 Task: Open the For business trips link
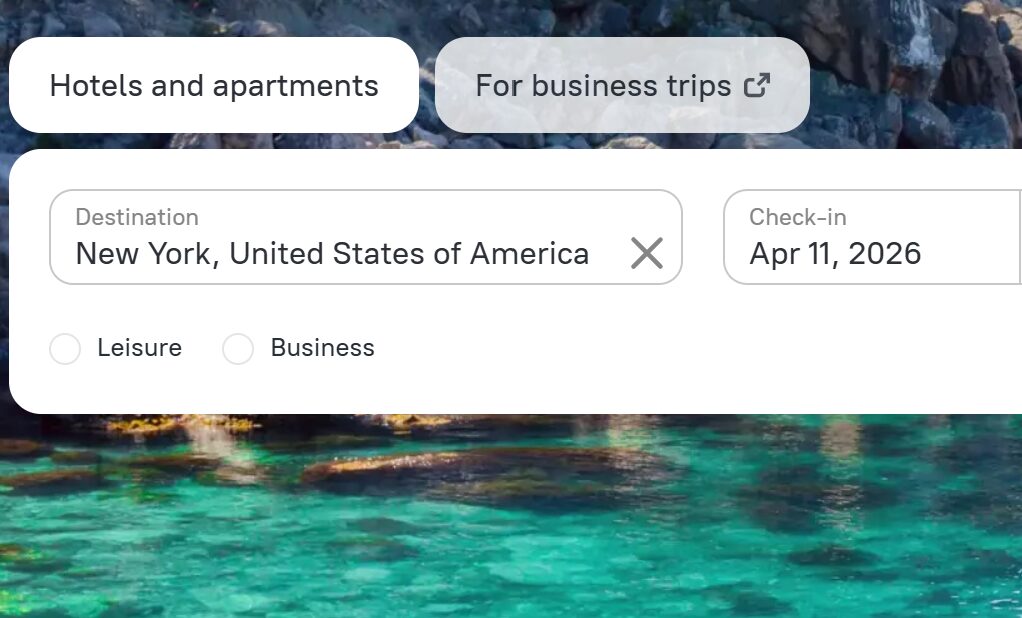pyautogui.click(x=622, y=86)
